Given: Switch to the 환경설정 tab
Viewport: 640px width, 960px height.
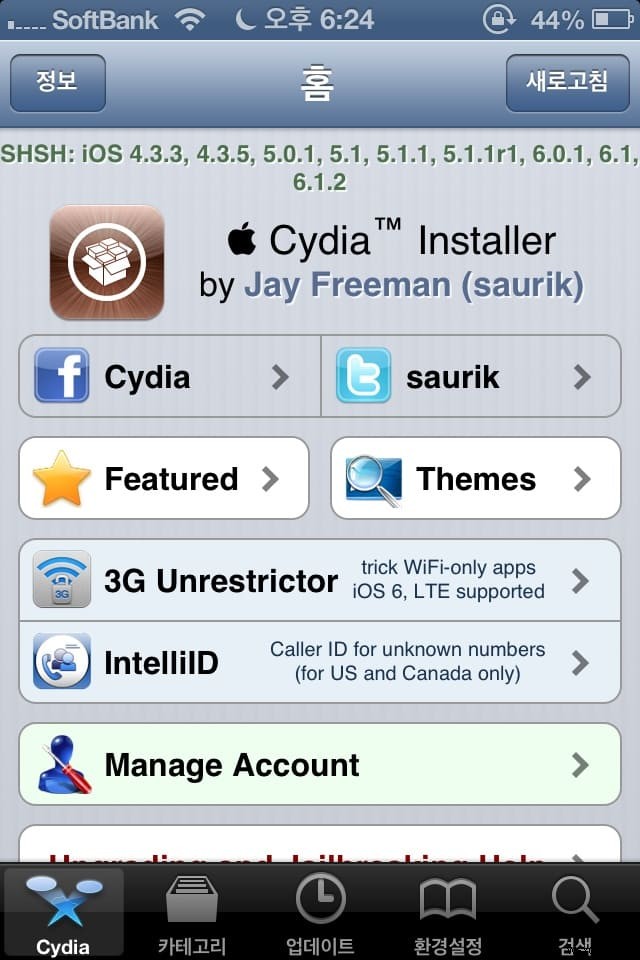Looking at the screenshot, I should pyautogui.click(x=448, y=913).
